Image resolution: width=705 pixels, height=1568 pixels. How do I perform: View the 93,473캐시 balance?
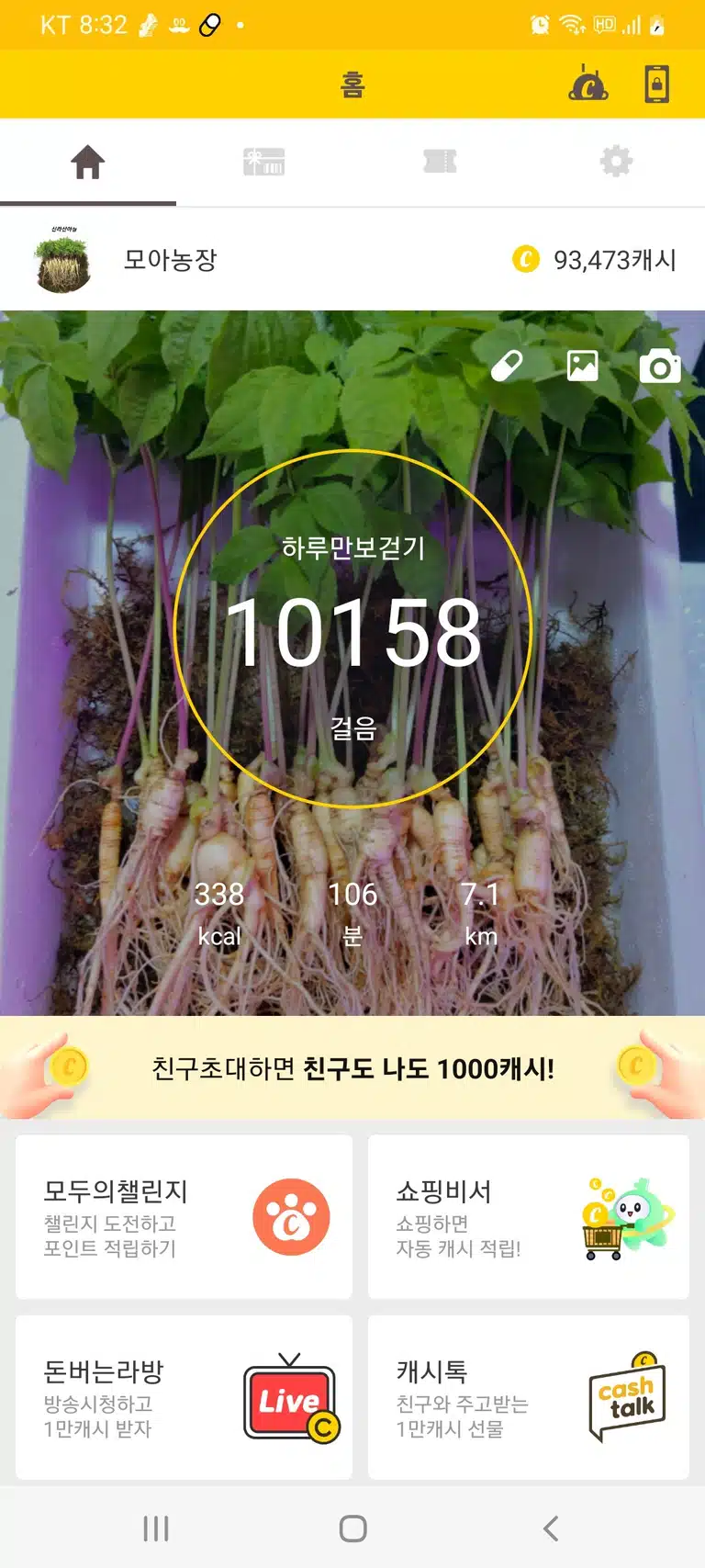coord(595,260)
